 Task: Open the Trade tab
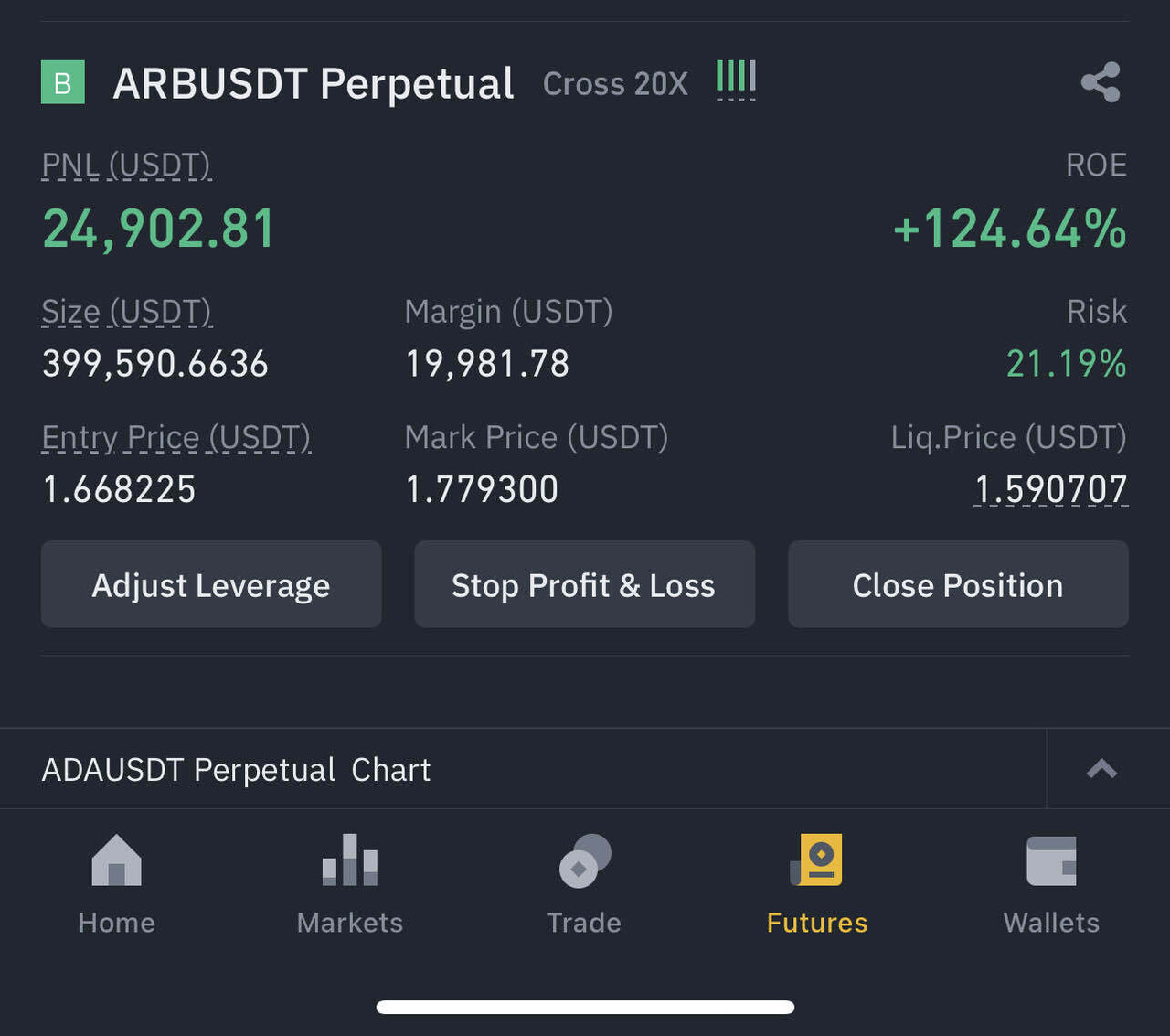(x=584, y=883)
